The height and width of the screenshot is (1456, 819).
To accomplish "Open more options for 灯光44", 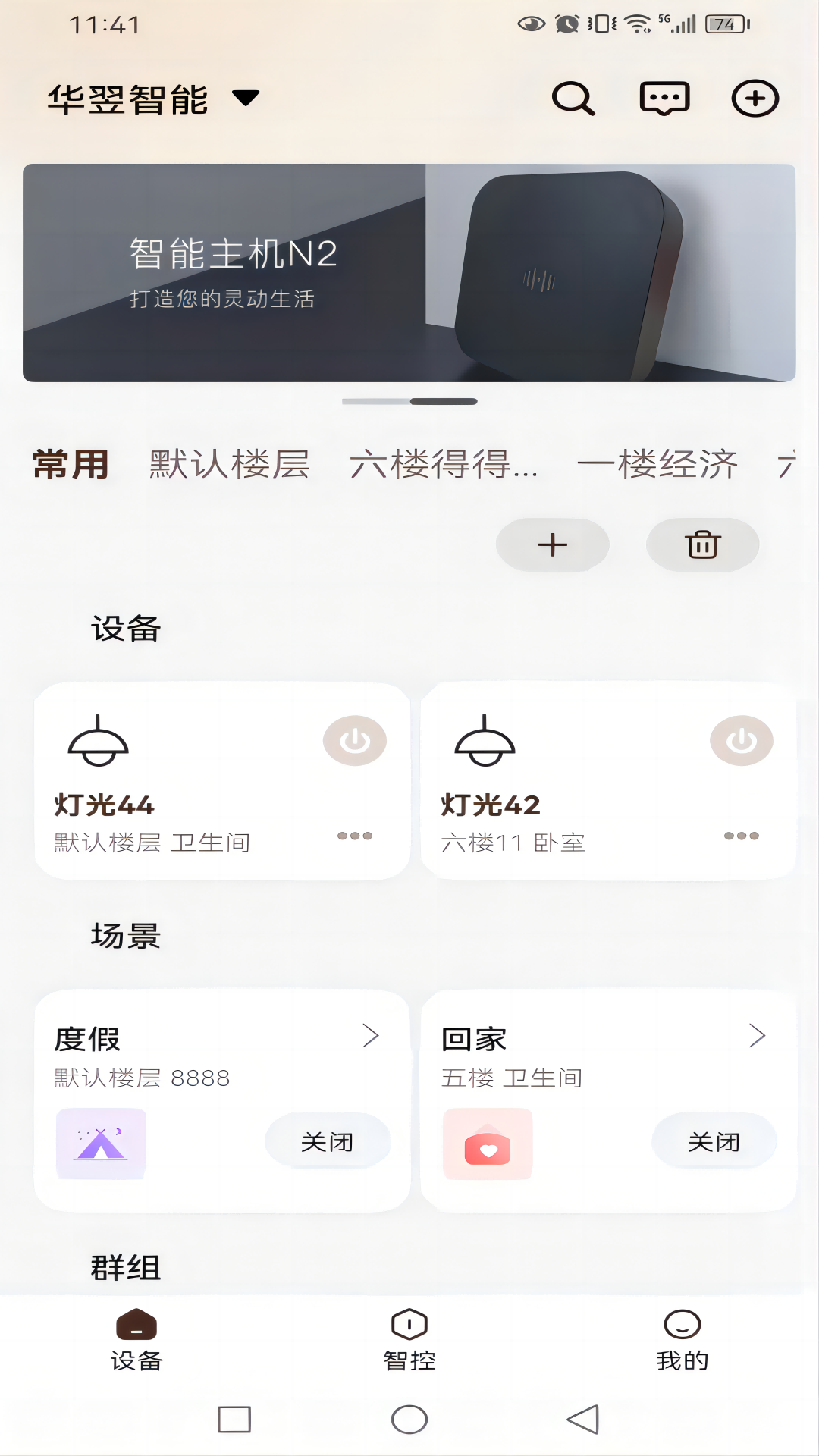I will click(354, 837).
